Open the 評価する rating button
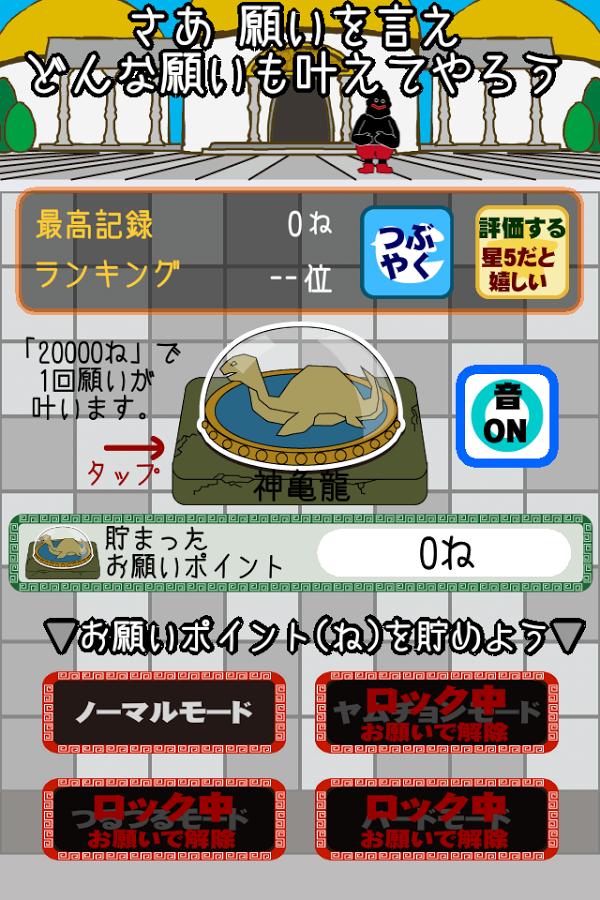The image size is (600, 900). click(x=521, y=252)
